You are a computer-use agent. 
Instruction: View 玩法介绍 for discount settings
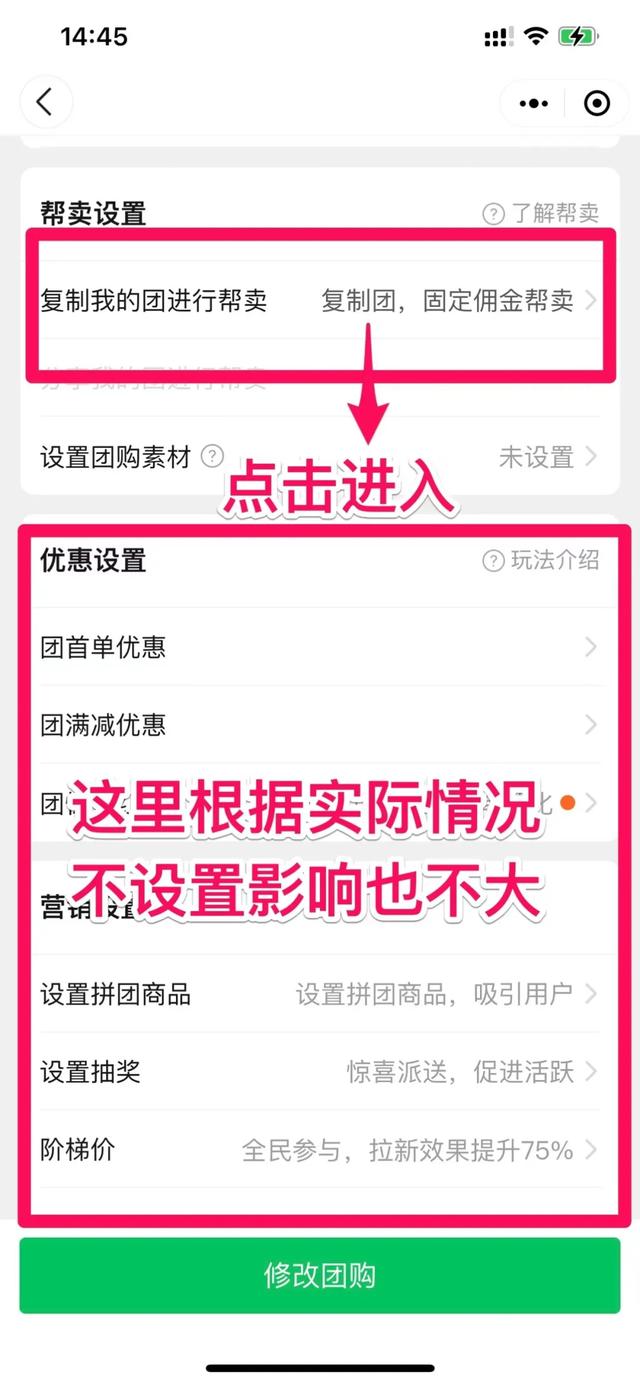pyautogui.click(x=541, y=560)
